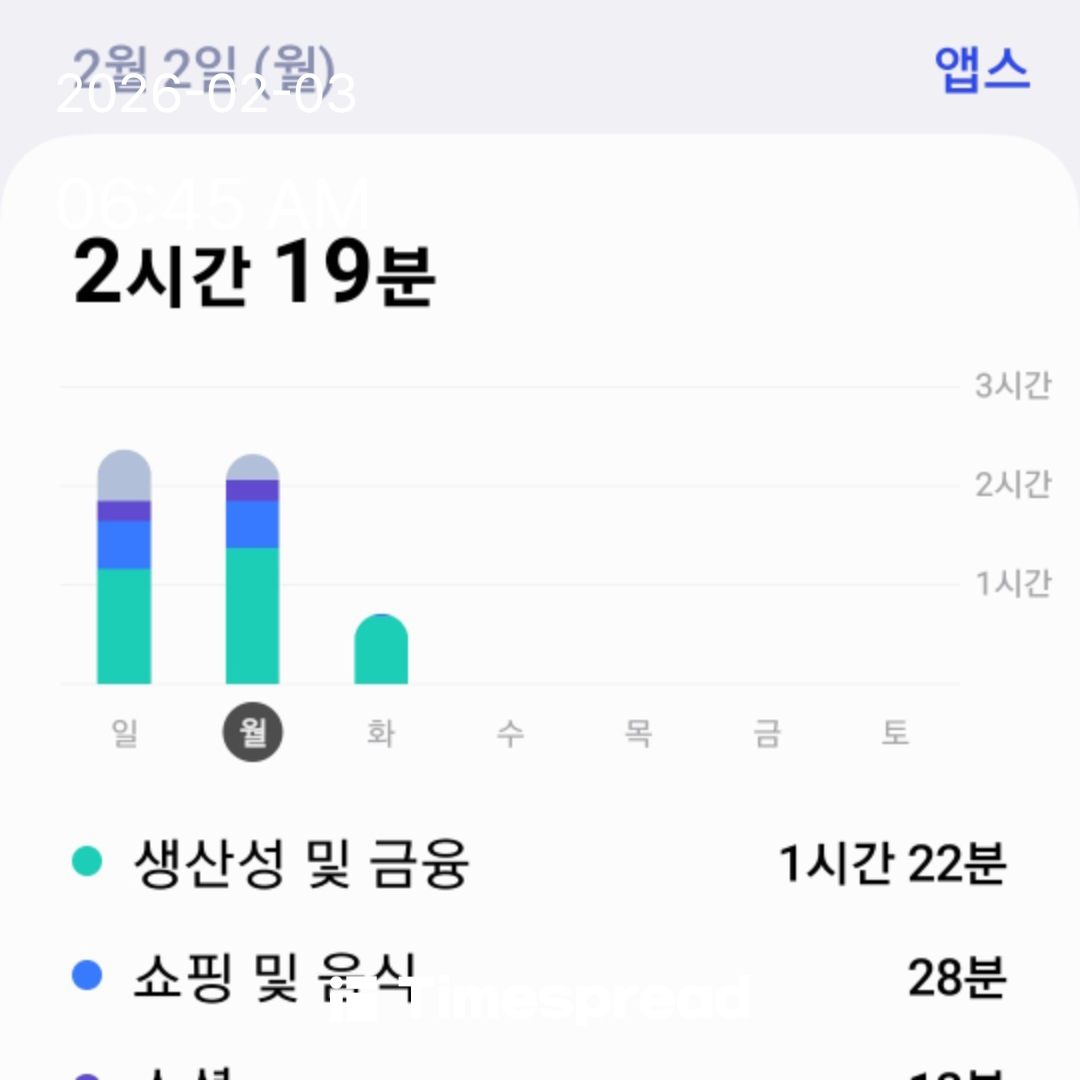This screenshot has height=1080, width=1080.
Task: Switch to the 목 day label
Action: click(x=638, y=733)
